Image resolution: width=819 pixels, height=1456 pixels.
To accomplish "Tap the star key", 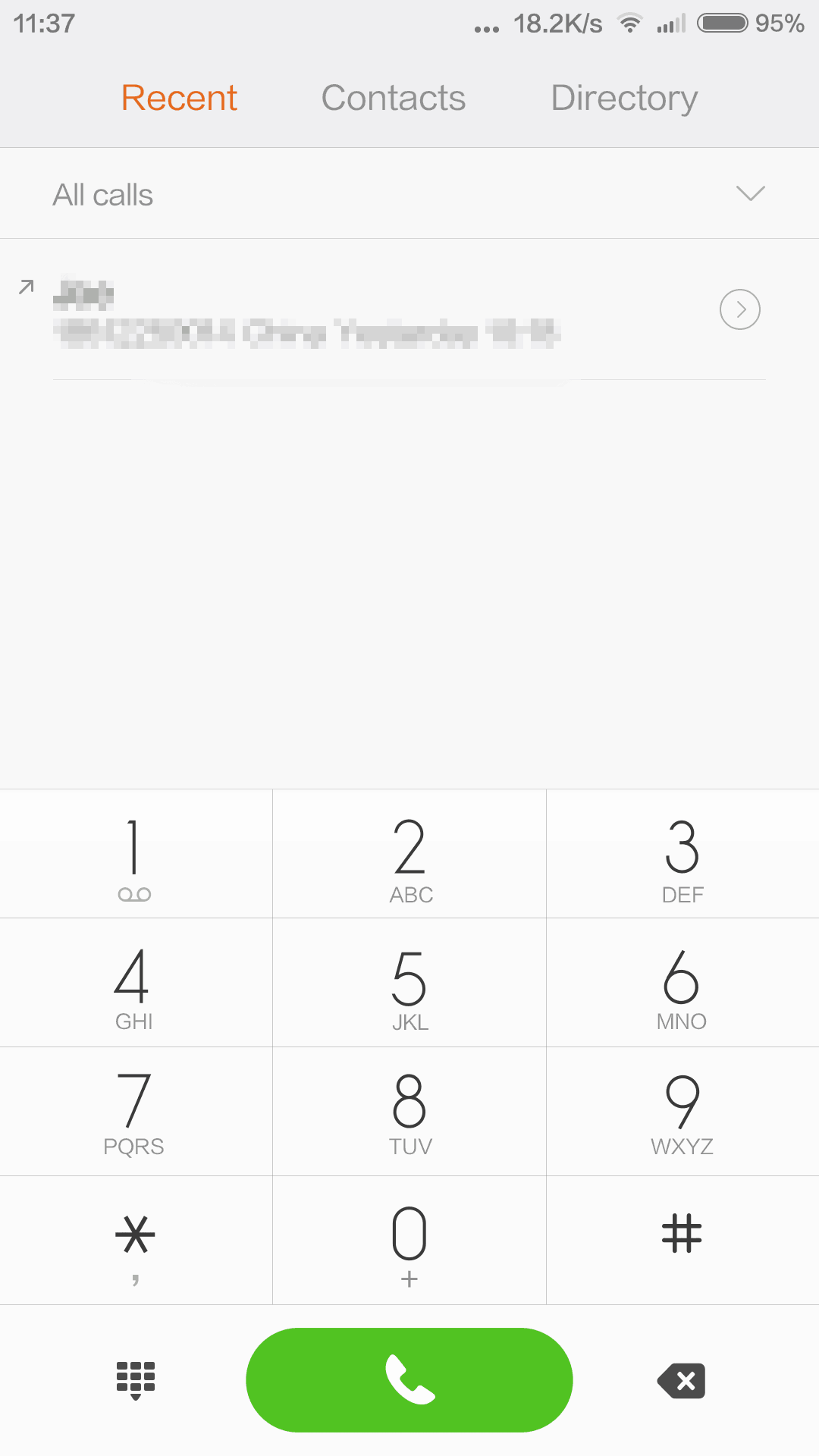I will click(x=136, y=1241).
